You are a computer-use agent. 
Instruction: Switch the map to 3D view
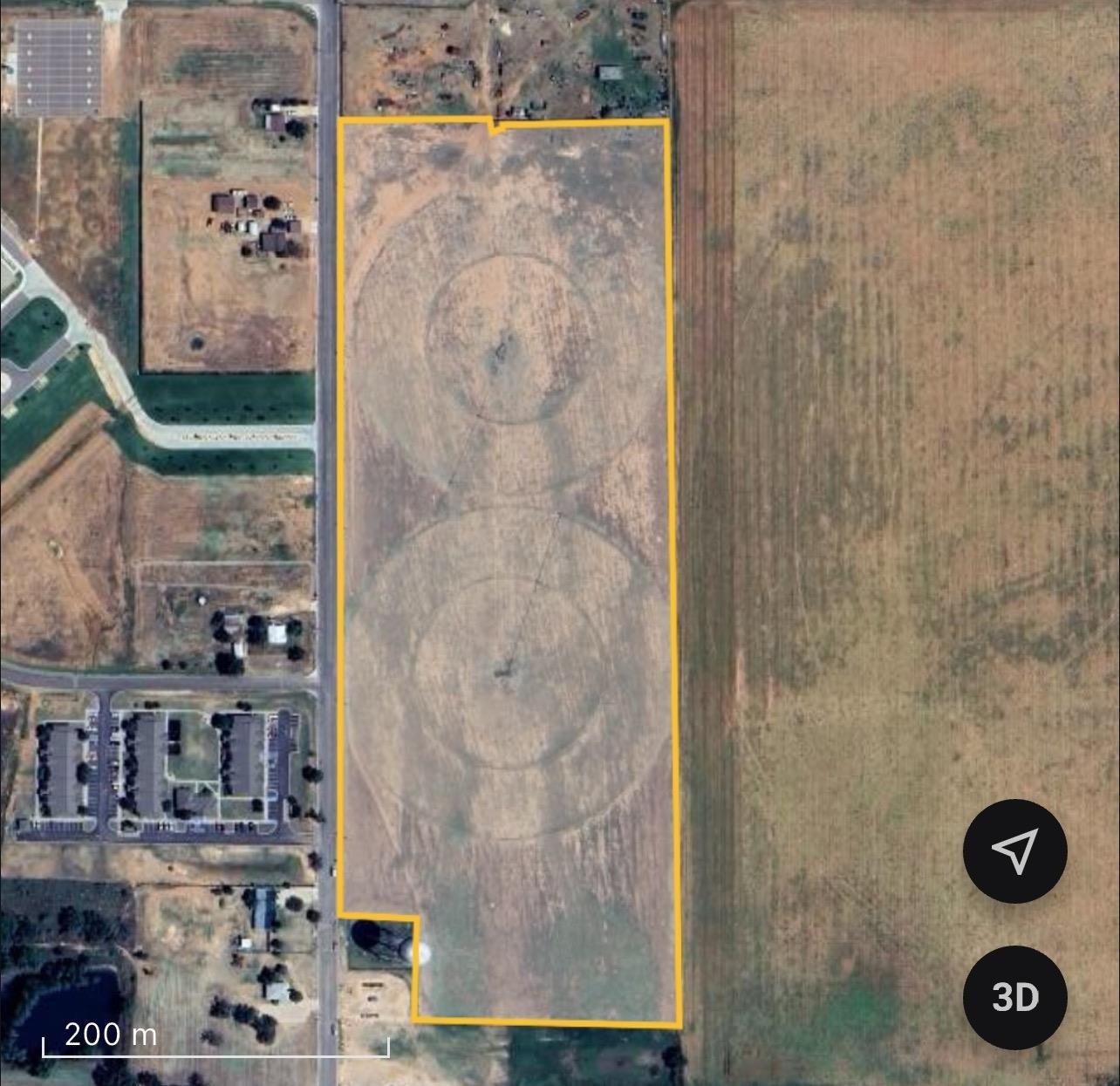click(x=1014, y=997)
